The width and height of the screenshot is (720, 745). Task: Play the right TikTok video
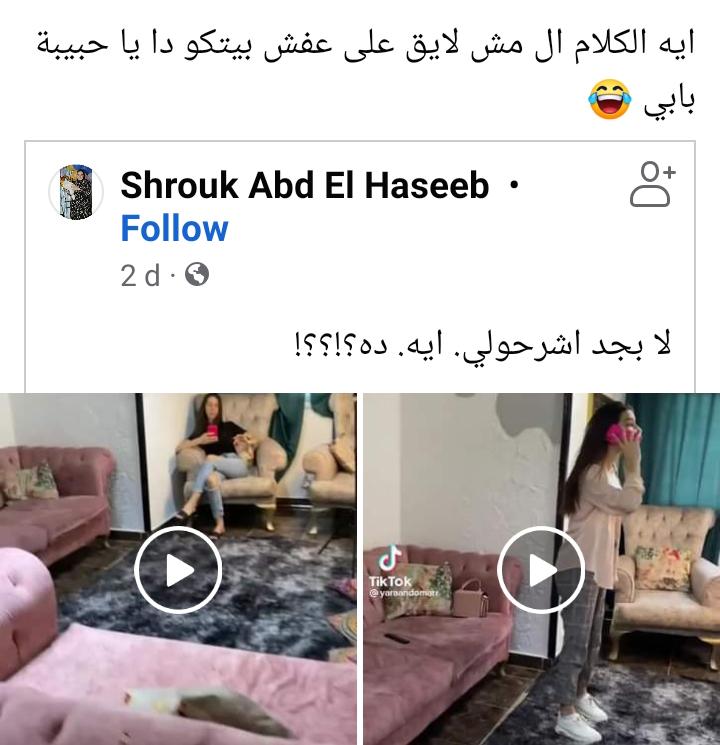tap(541, 570)
